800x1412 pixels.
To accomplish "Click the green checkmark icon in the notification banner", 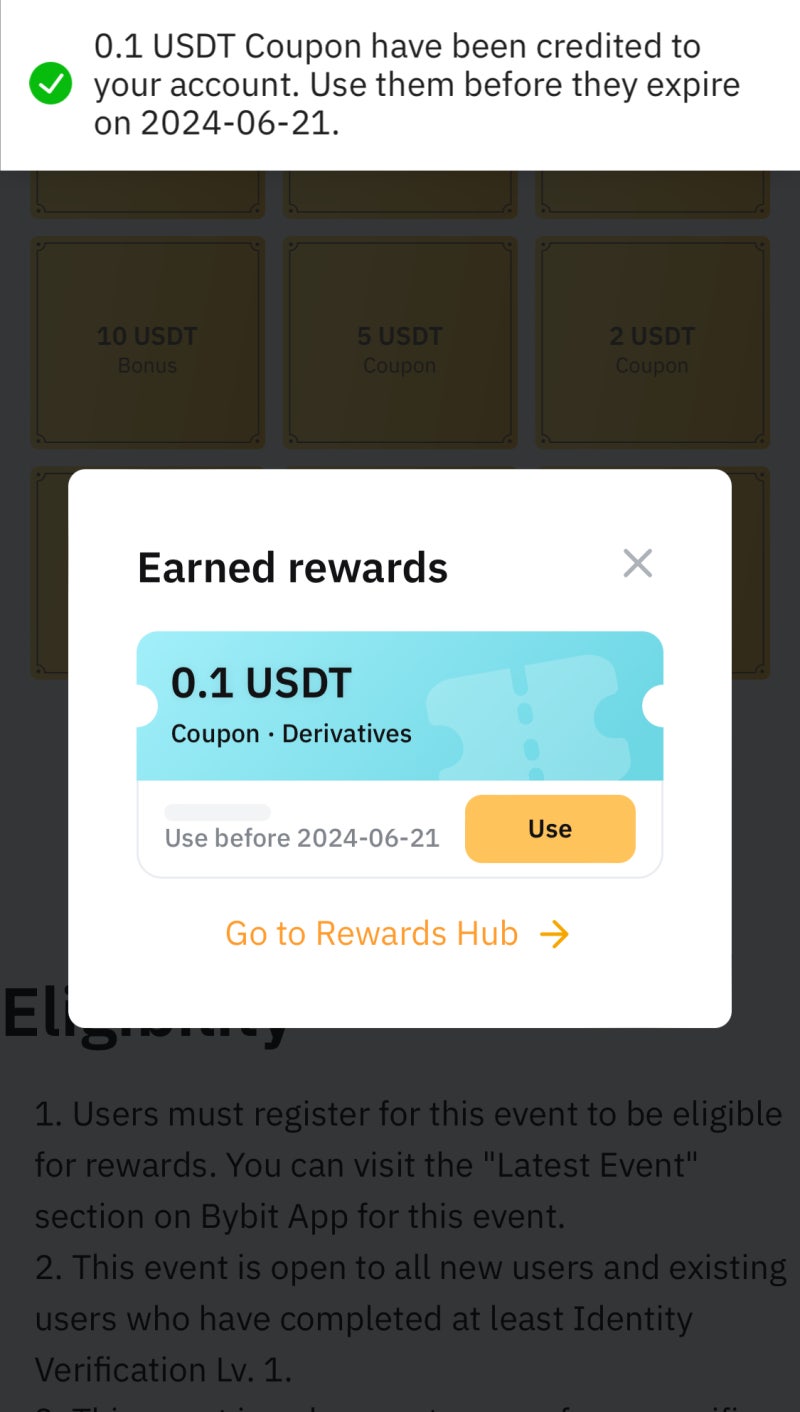I will click(x=49, y=83).
